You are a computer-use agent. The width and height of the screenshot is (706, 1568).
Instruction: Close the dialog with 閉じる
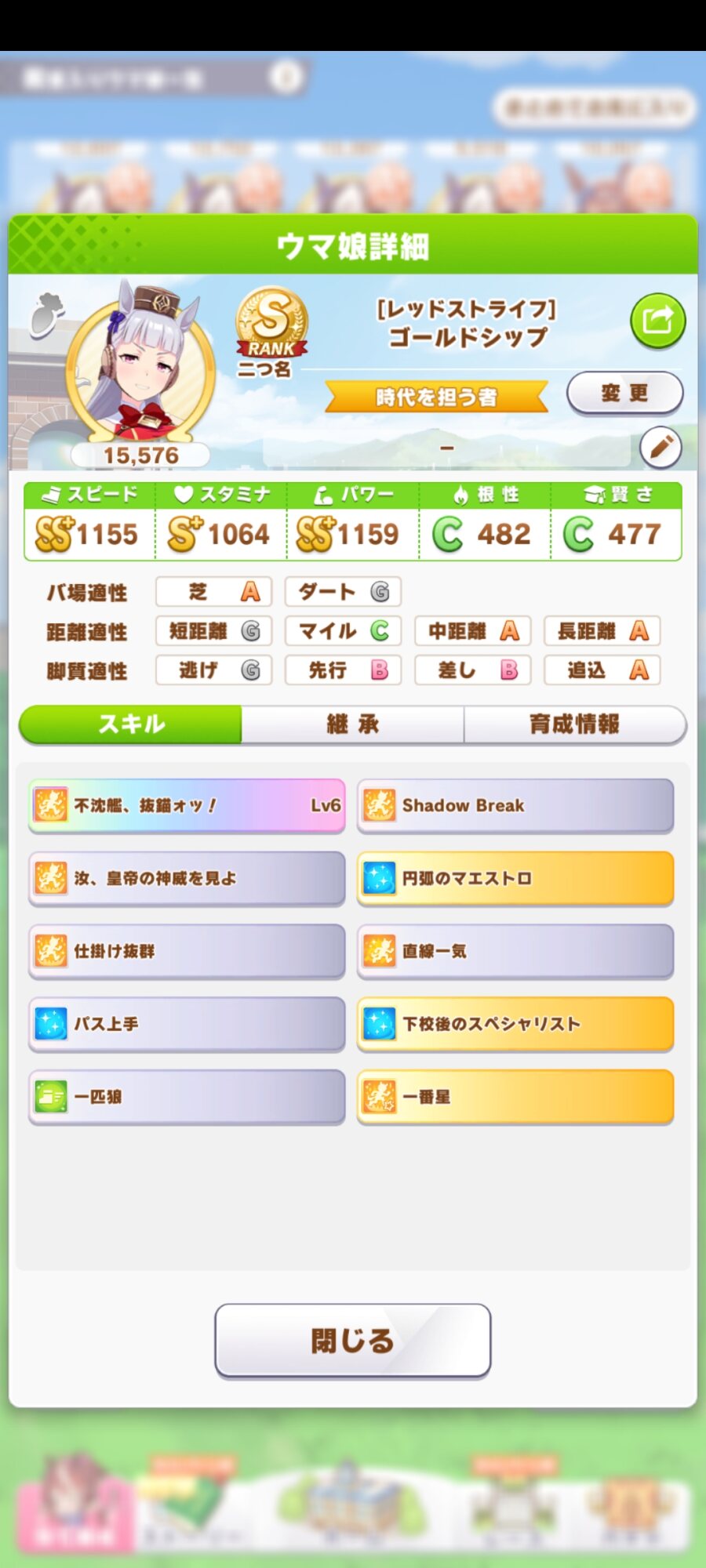pyautogui.click(x=352, y=1340)
